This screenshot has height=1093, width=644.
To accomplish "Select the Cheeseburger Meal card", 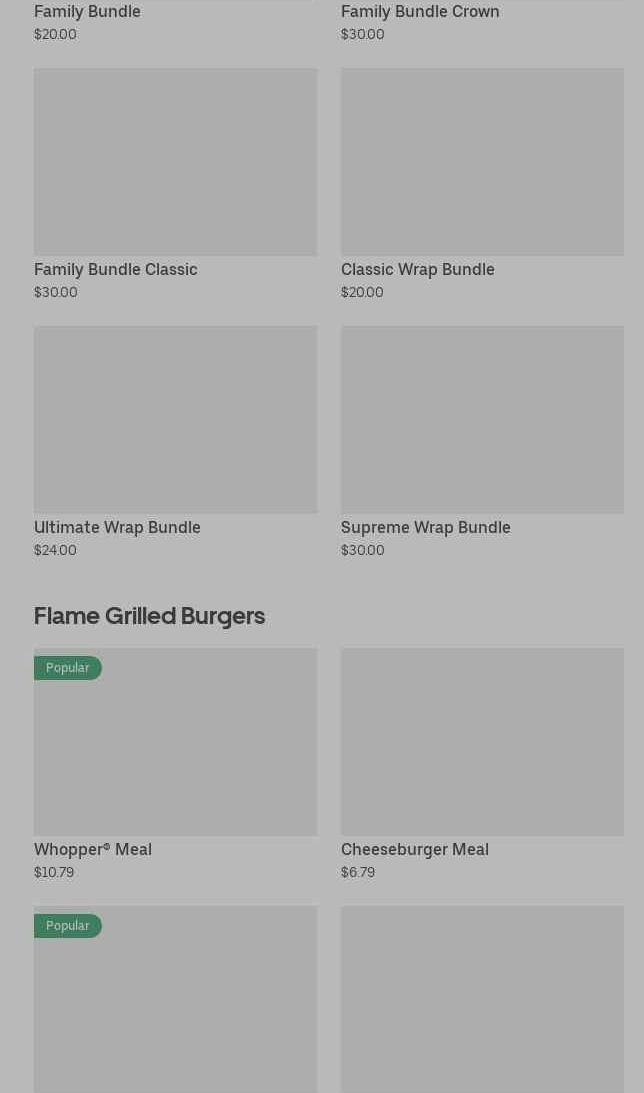I will (482, 764).
